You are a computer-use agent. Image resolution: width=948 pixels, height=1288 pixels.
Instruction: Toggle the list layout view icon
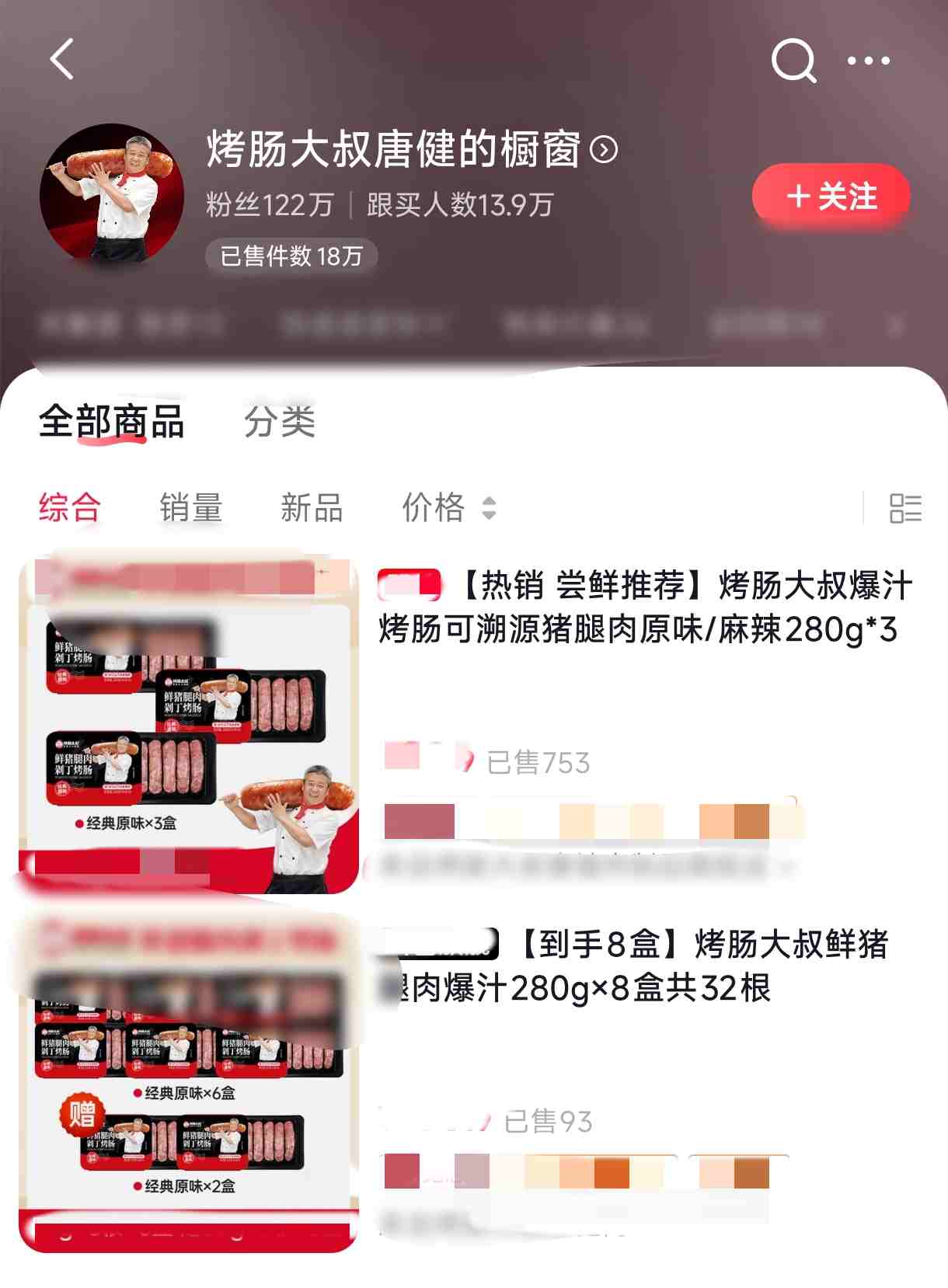[x=905, y=508]
